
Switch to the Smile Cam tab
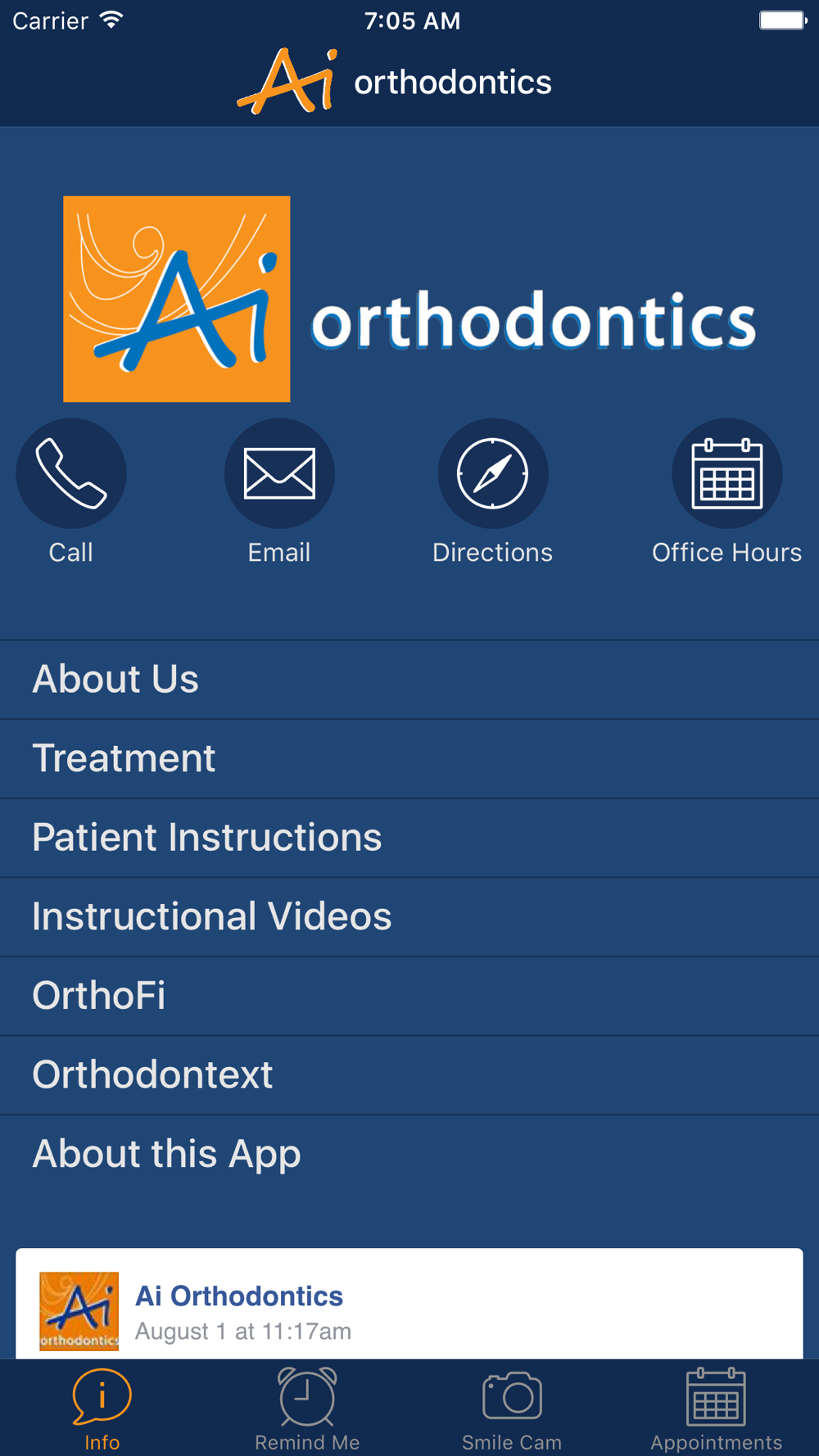(x=512, y=1409)
